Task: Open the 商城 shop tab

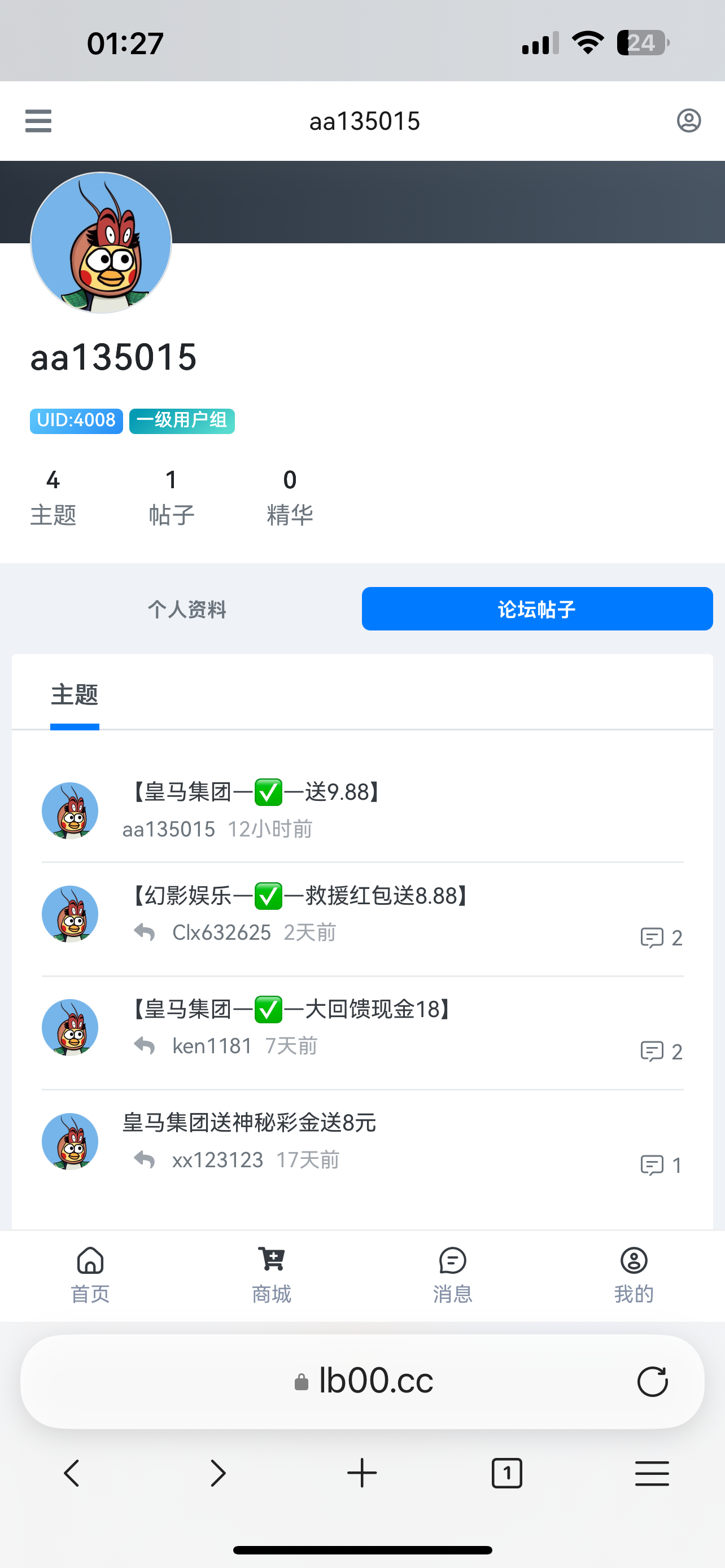Action: click(272, 1273)
